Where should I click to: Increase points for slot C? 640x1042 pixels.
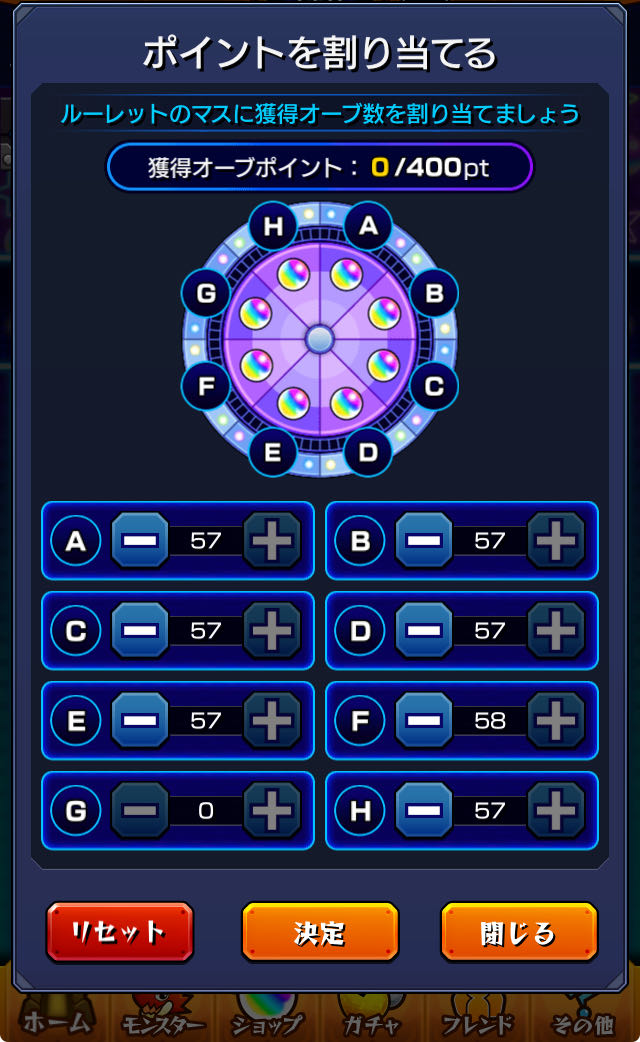coord(272,631)
